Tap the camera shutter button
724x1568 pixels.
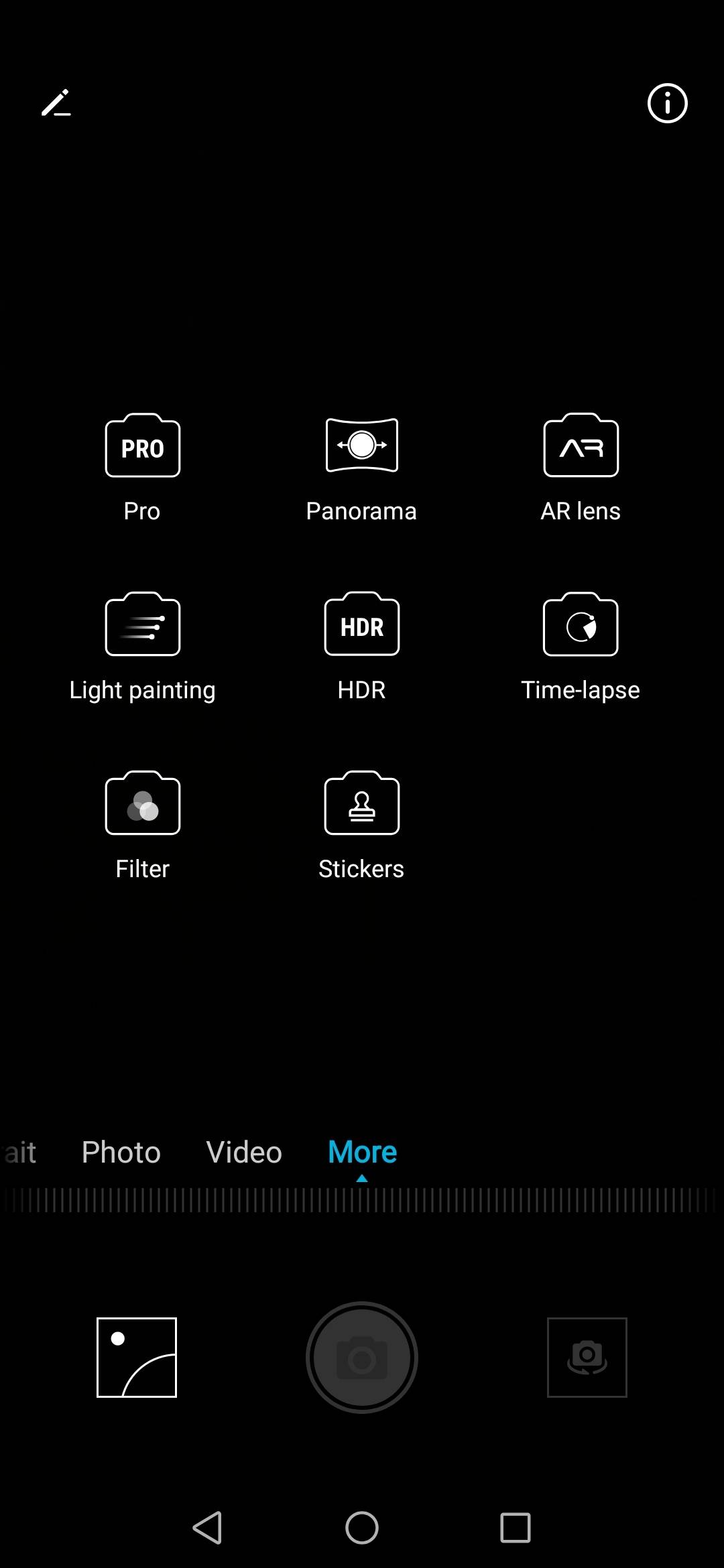click(x=362, y=1358)
